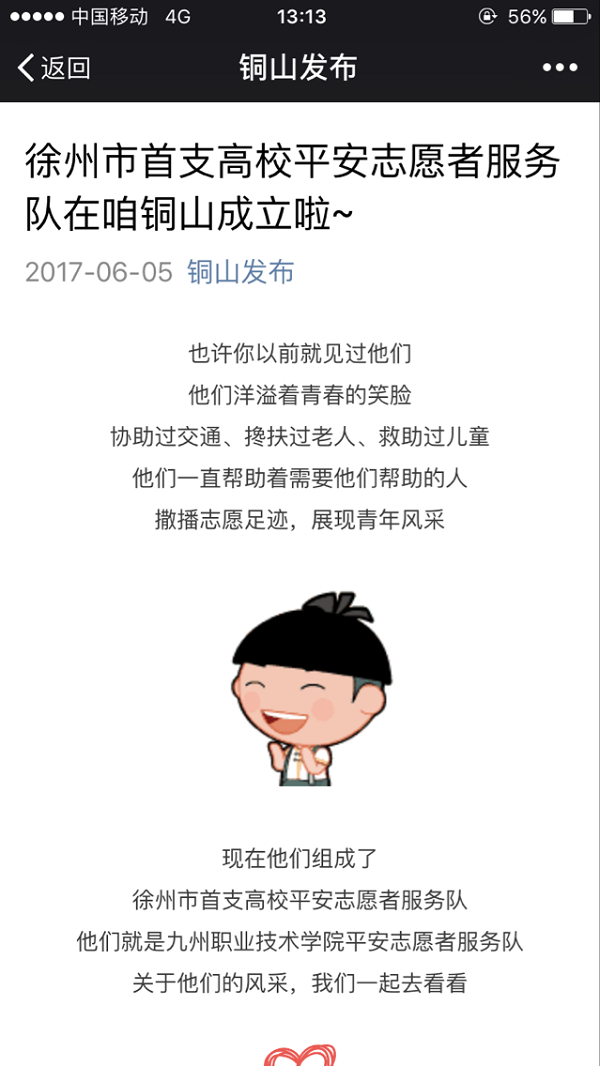Open the three-dot more options menu
600x1066 pixels.
(x=560, y=67)
